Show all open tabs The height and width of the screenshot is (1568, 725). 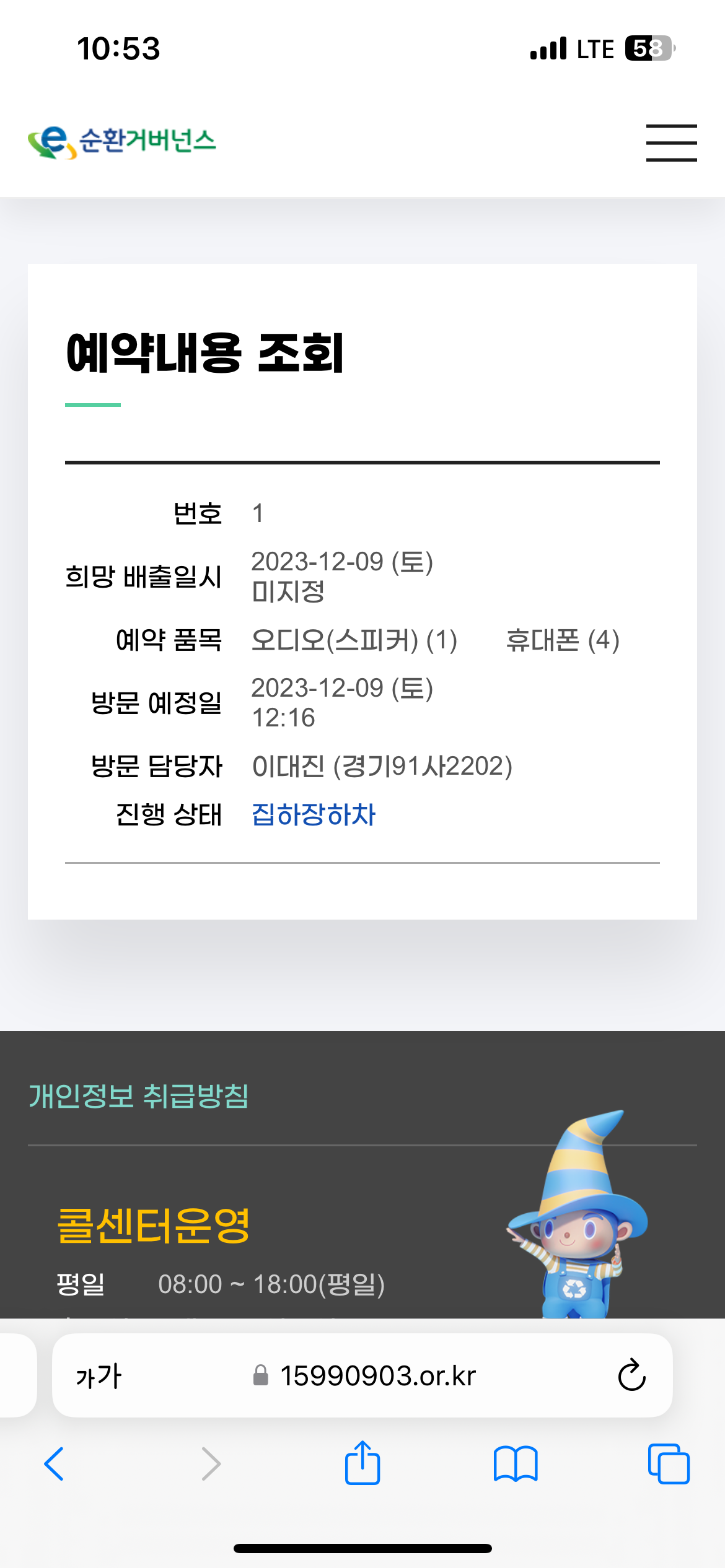[x=668, y=1464]
